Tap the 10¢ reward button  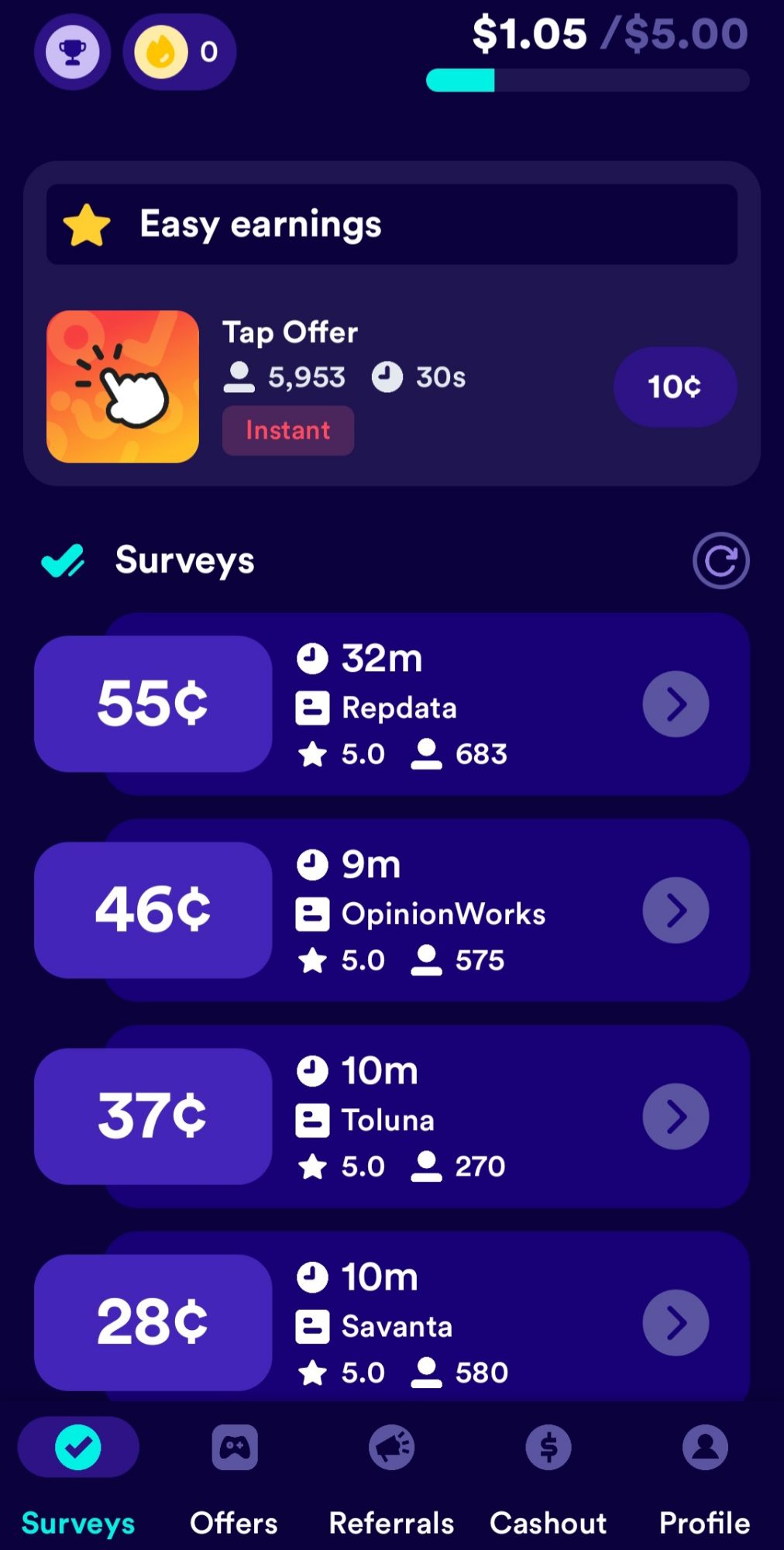[674, 387]
